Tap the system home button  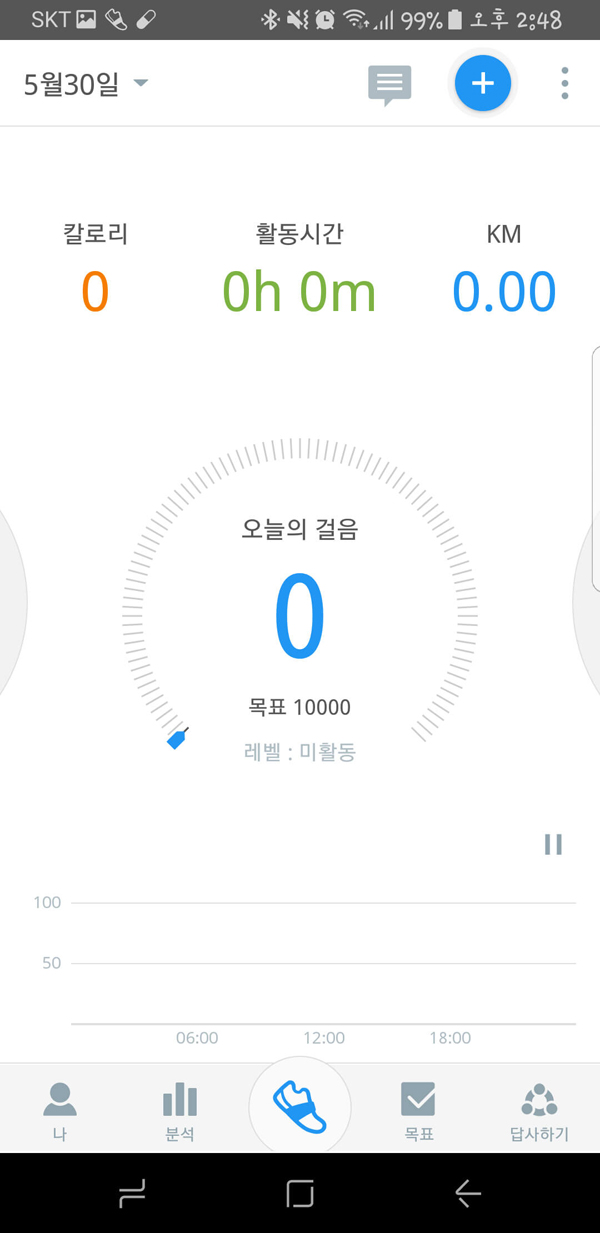(299, 1192)
